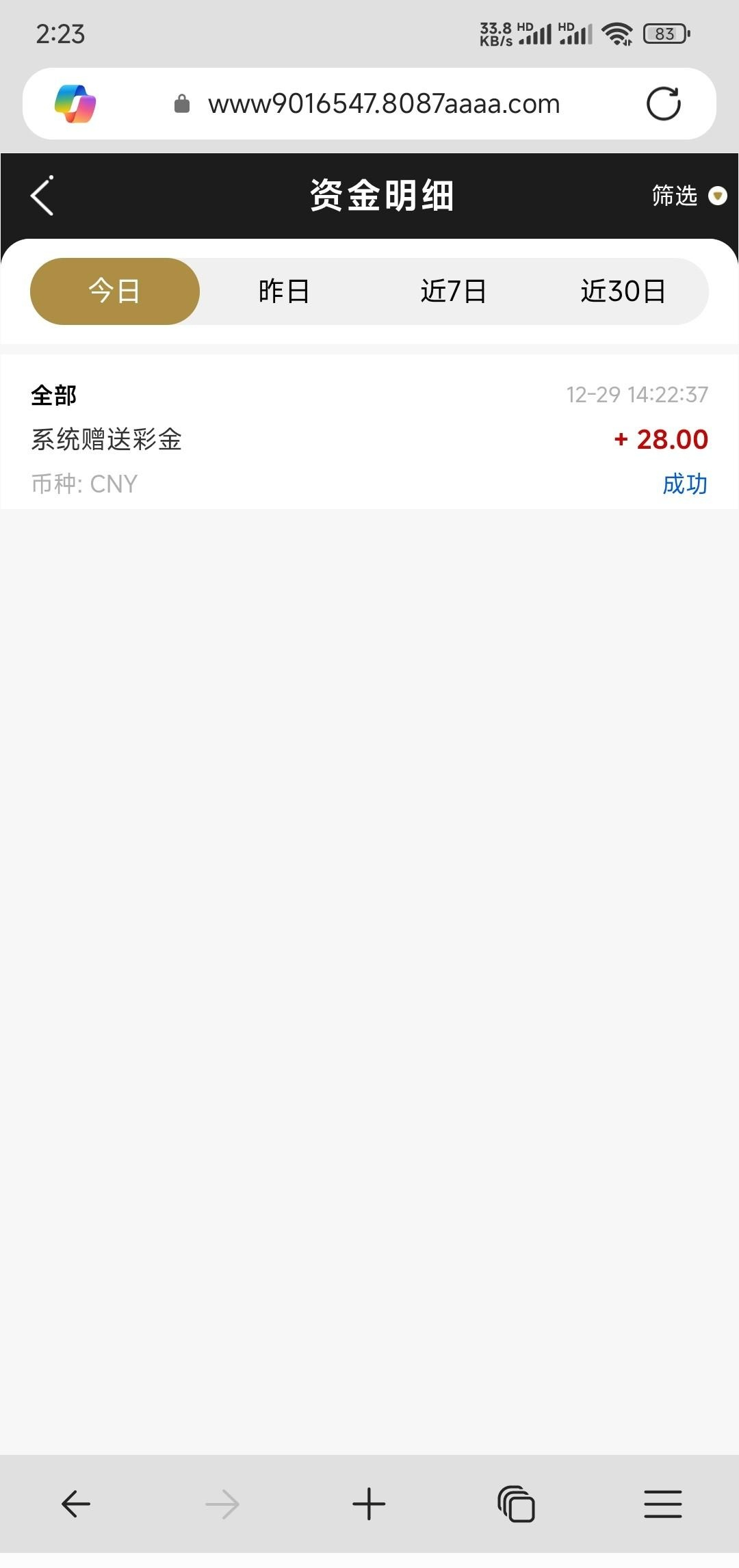Image resolution: width=739 pixels, height=1568 pixels.
Task: Open a new browser tab
Action: tap(369, 1504)
